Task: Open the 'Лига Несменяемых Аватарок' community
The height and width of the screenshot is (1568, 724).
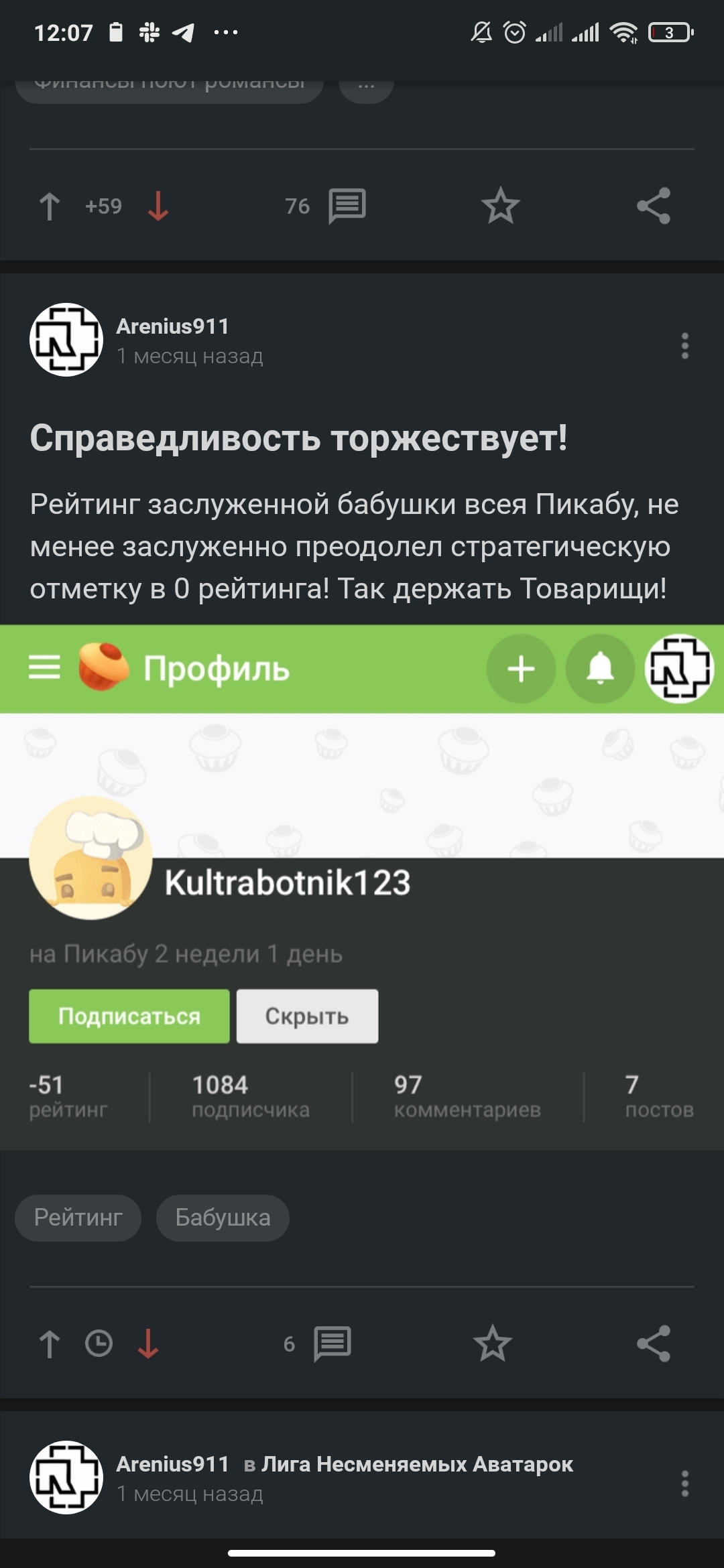Action: point(417,1464)
